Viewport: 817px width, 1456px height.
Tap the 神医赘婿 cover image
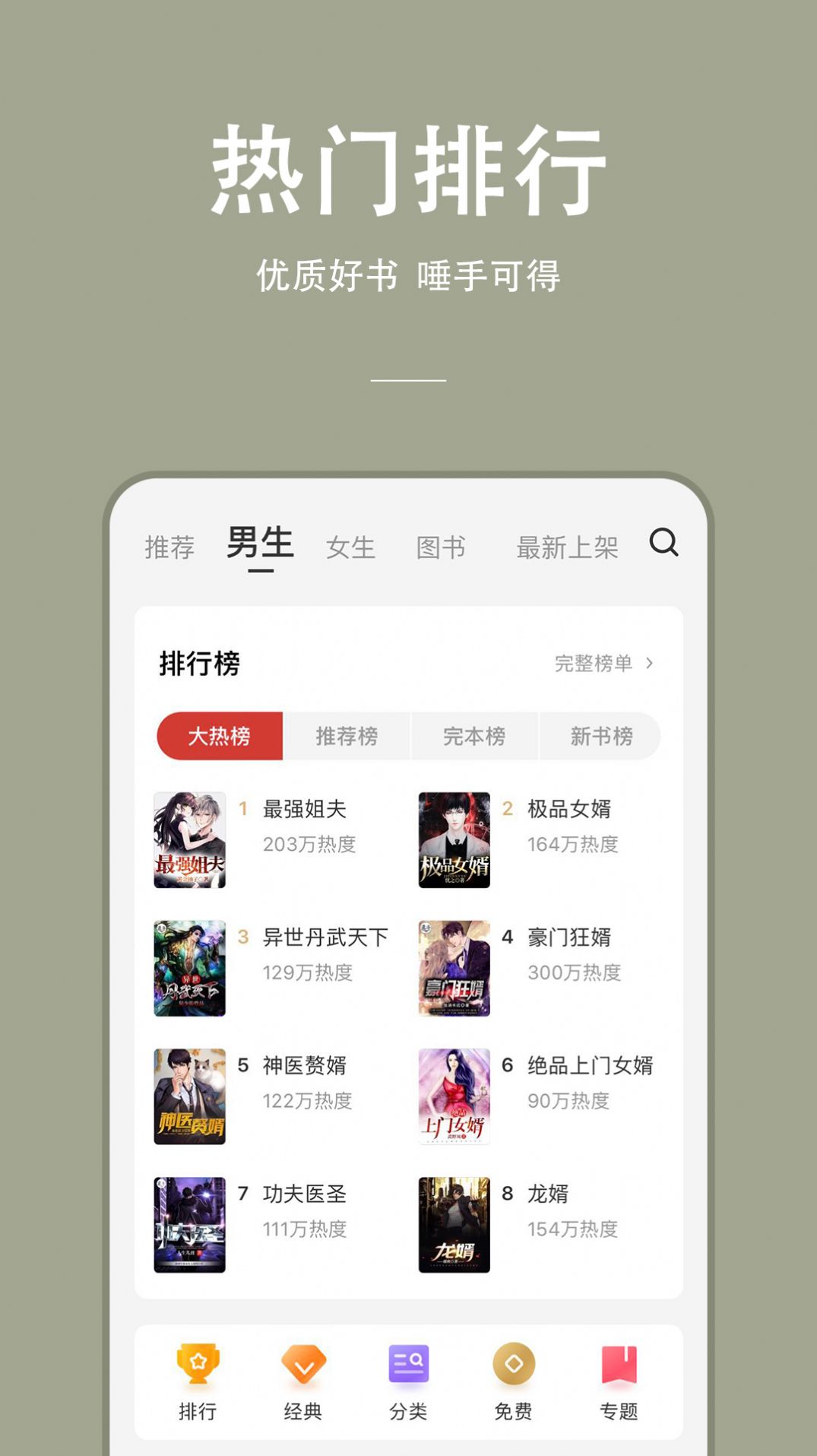[189, 1095]
